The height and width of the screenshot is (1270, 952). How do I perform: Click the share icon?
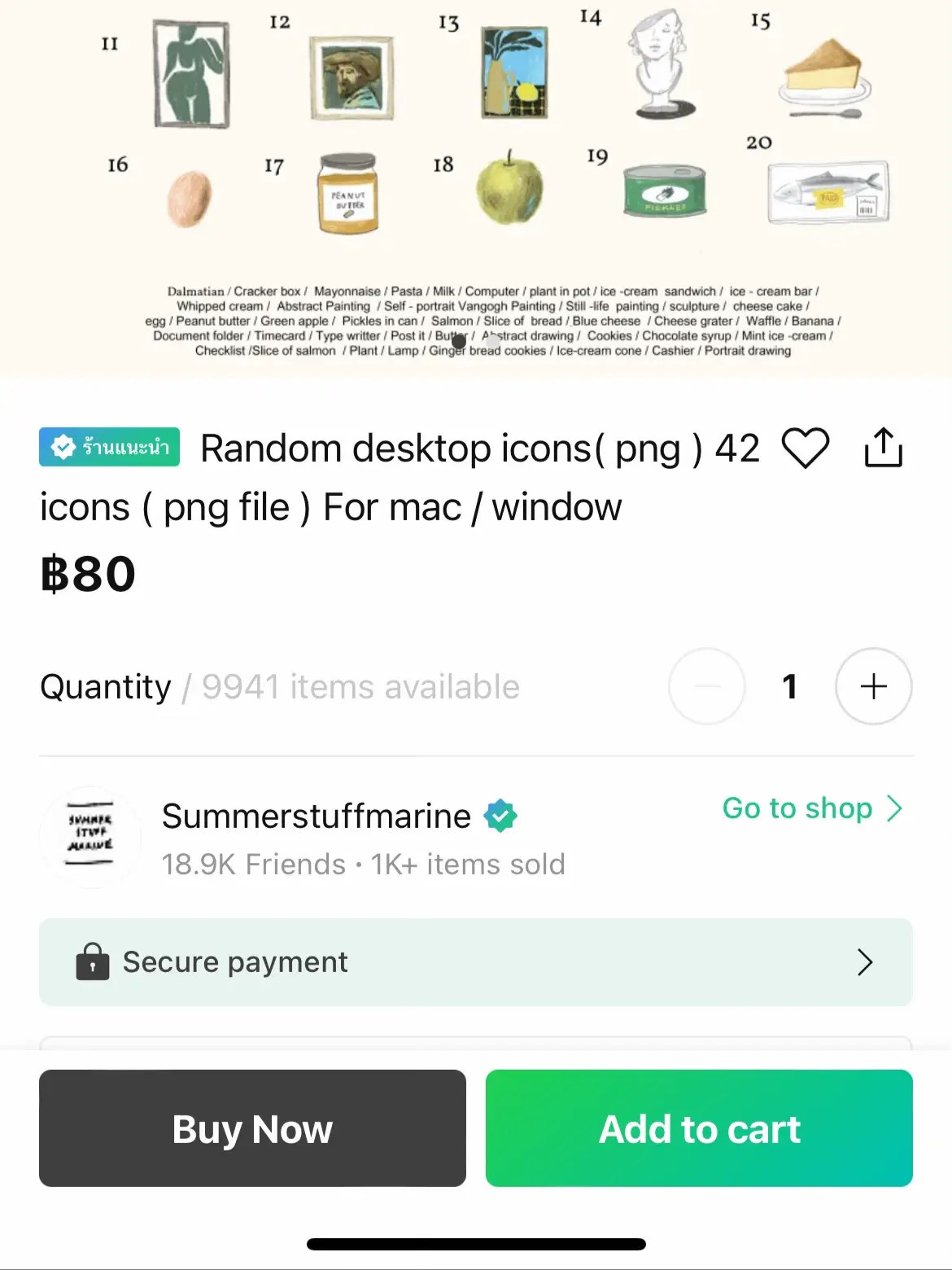click(885, 447)
